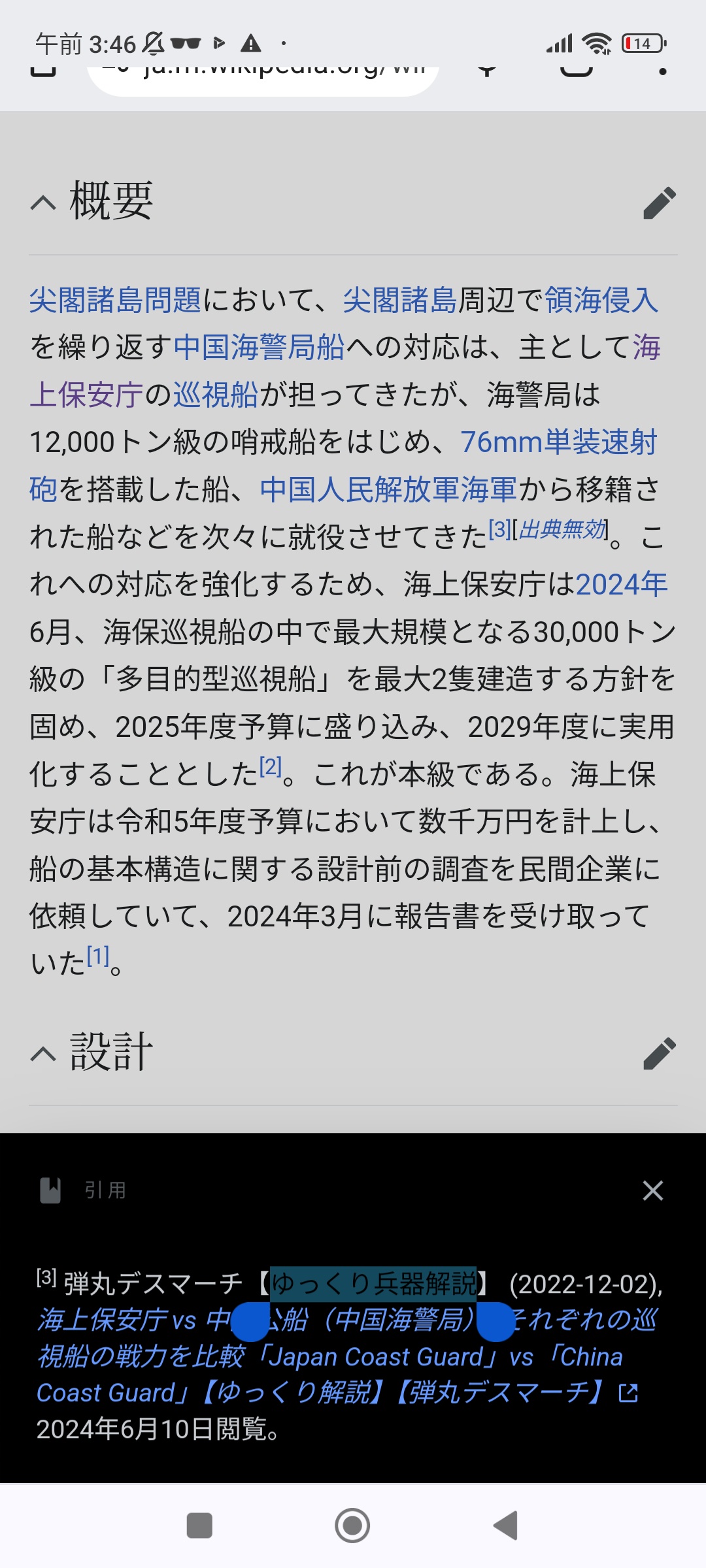This screenshot has width=706, height=1568.
Task: Edit the 概要 section with pencil icon
Action: pos(659,203)
